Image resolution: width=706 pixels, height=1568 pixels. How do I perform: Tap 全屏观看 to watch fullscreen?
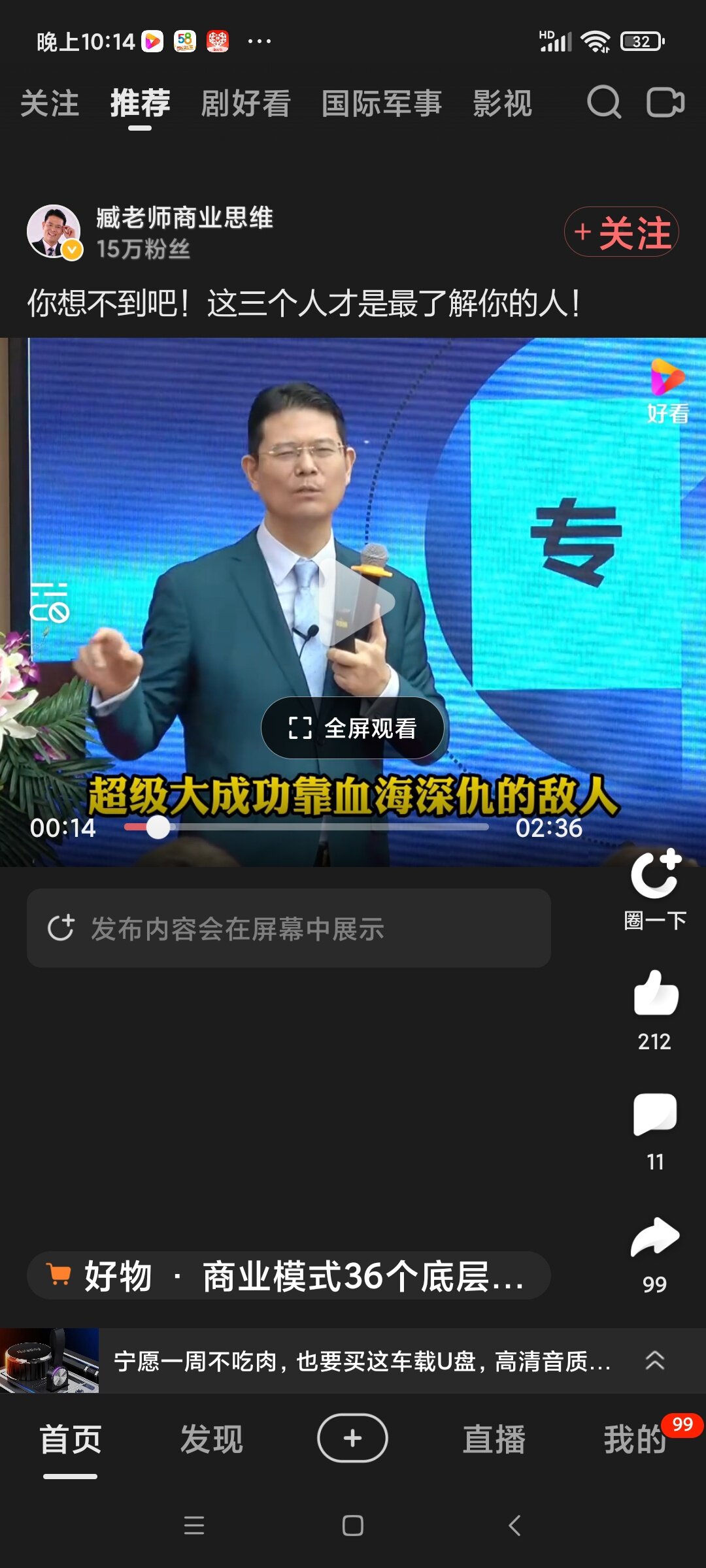tap(352, 728)
